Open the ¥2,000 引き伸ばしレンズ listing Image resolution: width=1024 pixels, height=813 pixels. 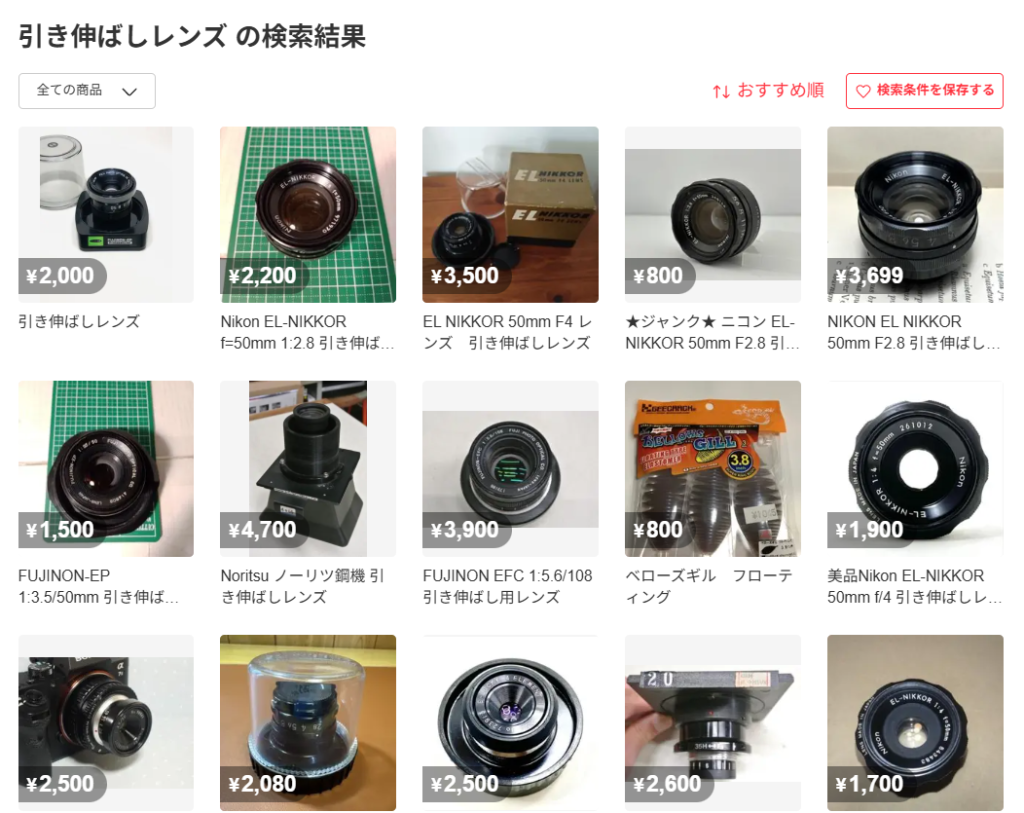pyautogui.click(x=106, y=214)
